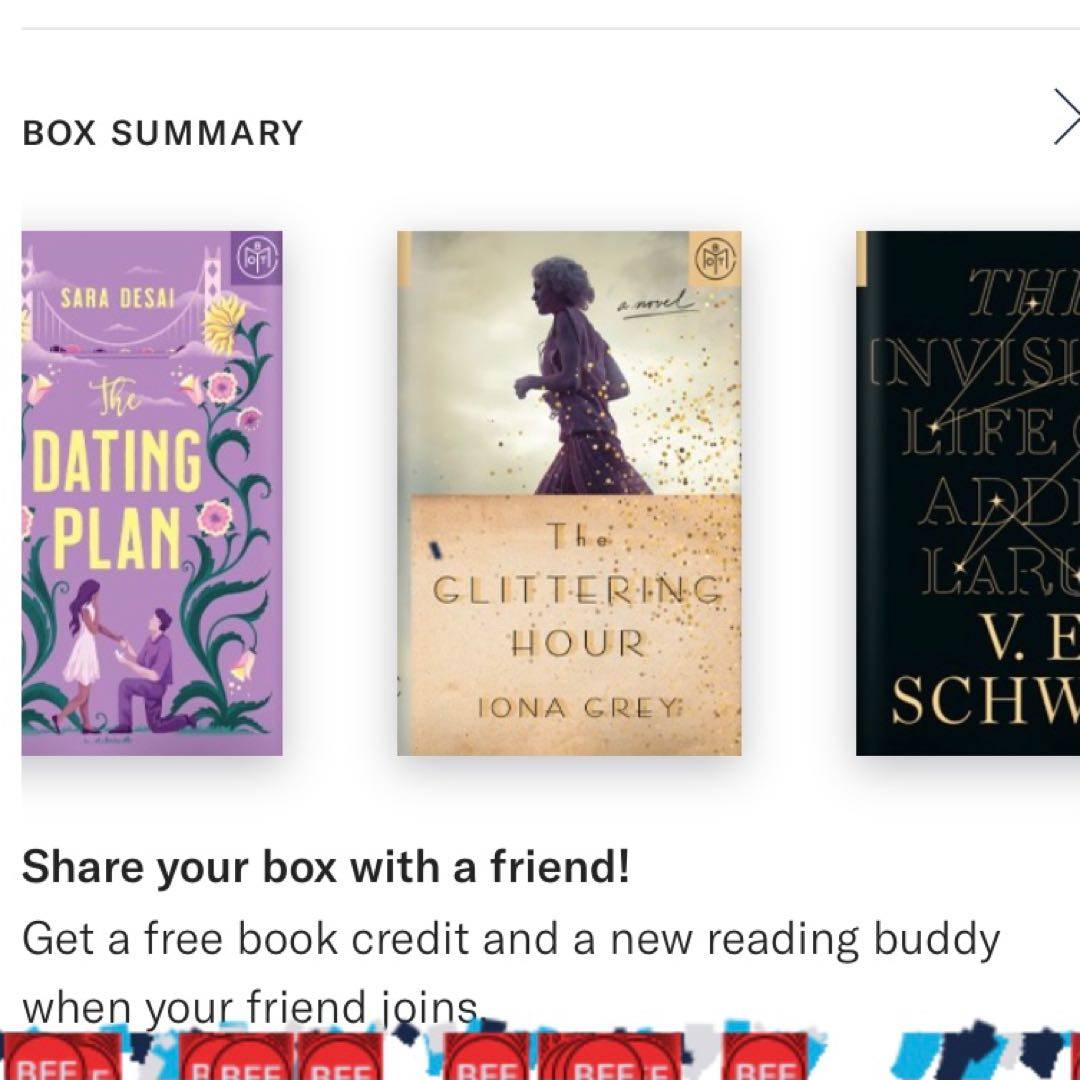
Task: Open The Invisible Life of Addie LaRue cover
Action: 968,493
